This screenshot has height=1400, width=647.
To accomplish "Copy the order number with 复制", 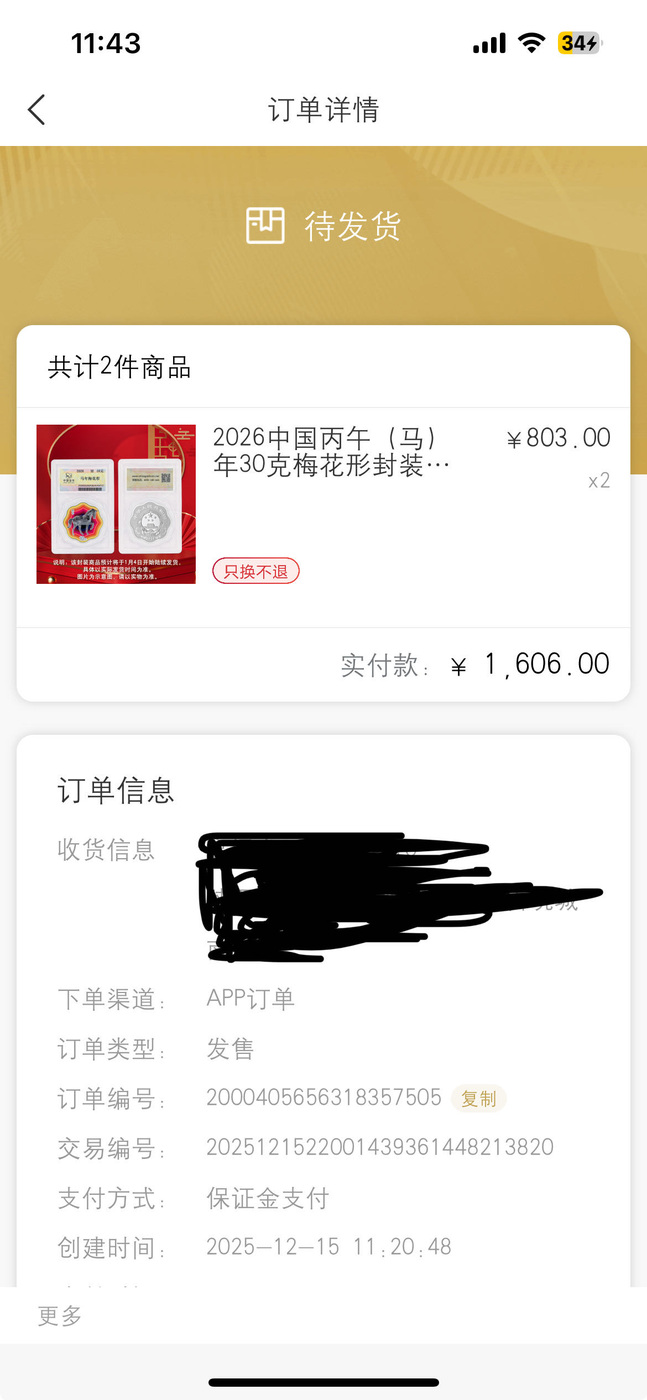I will tap(479, 1098).
